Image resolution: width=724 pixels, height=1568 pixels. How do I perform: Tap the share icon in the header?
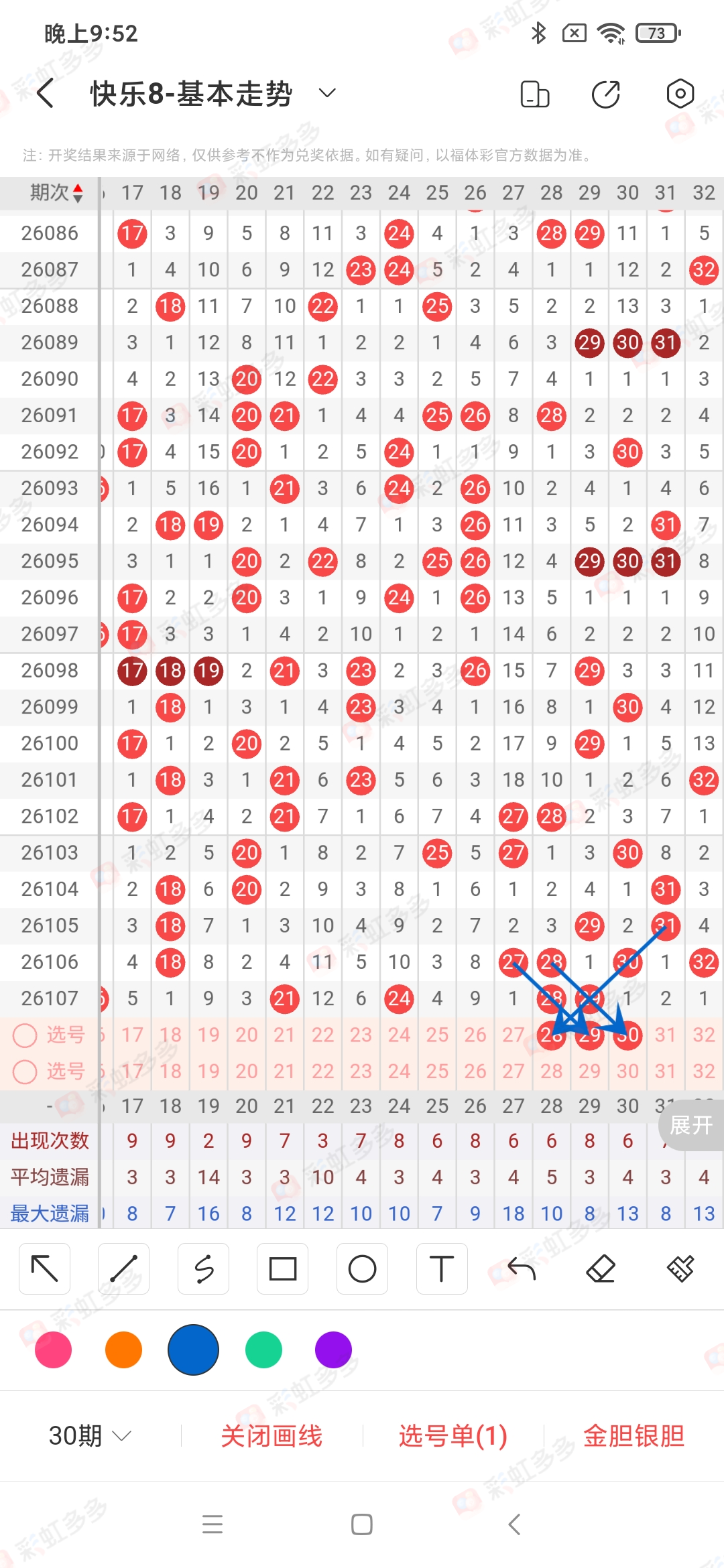click(606, 94)
